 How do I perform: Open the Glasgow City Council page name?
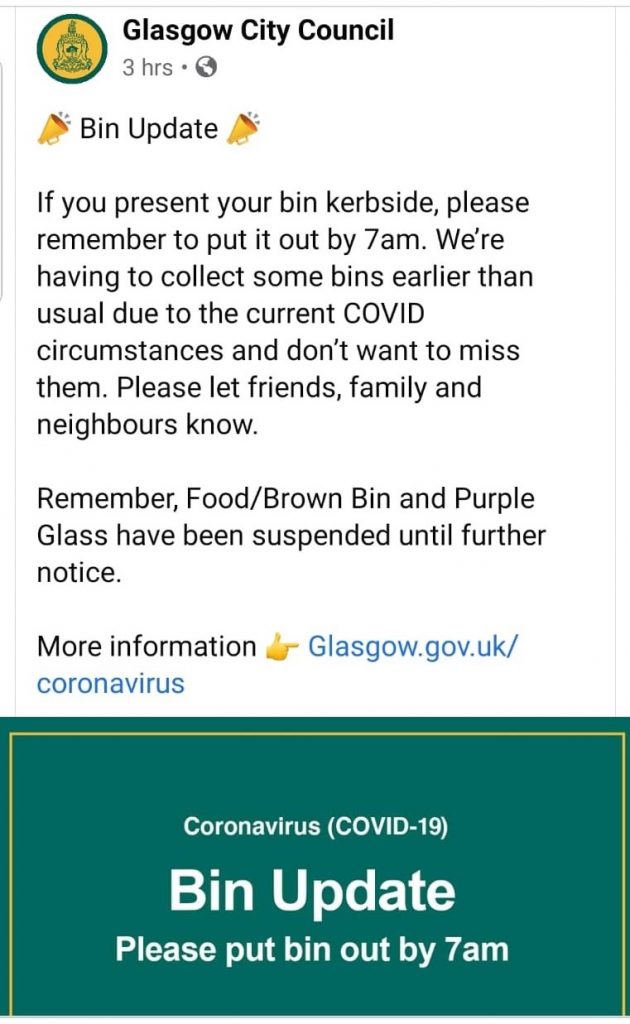tap(258, 30)
